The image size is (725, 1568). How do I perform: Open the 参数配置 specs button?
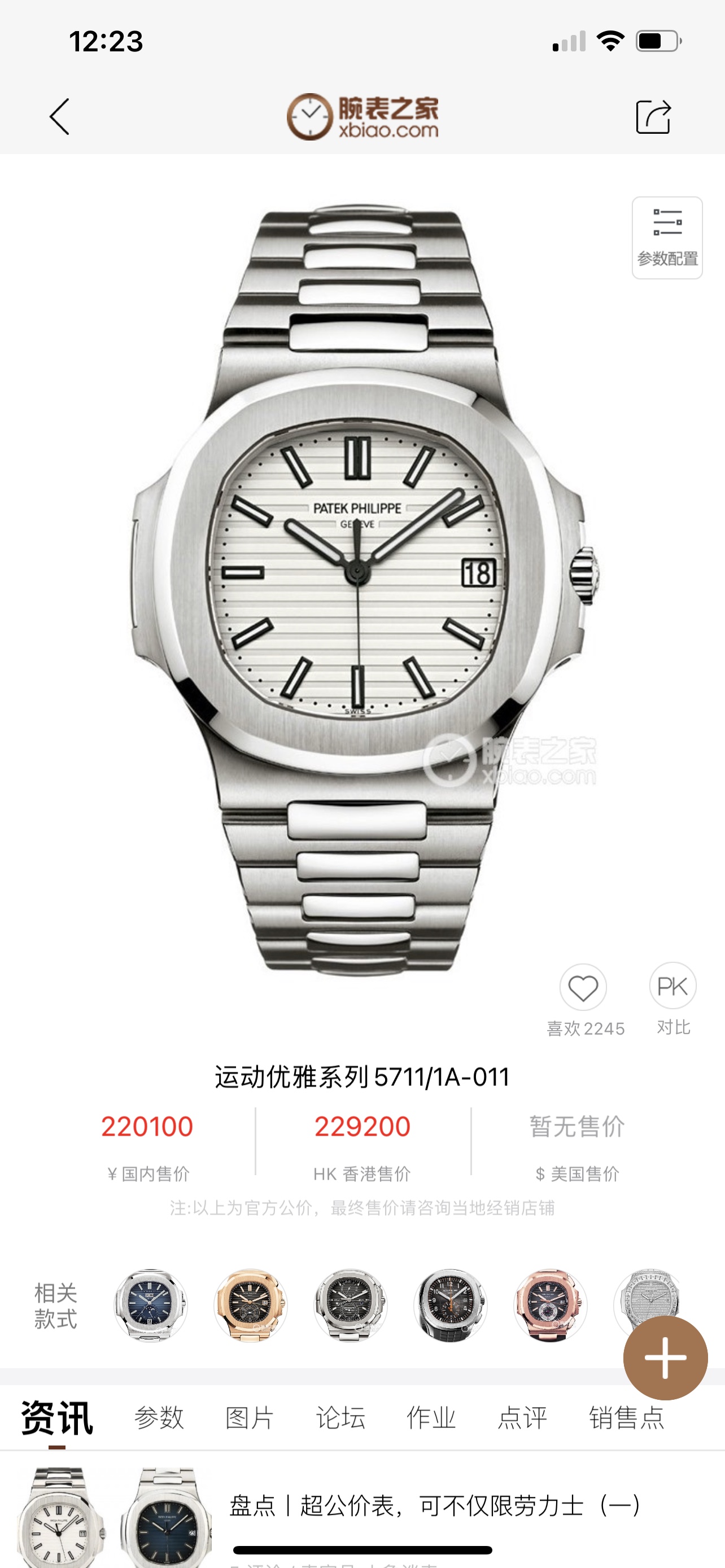click(667, 238)
